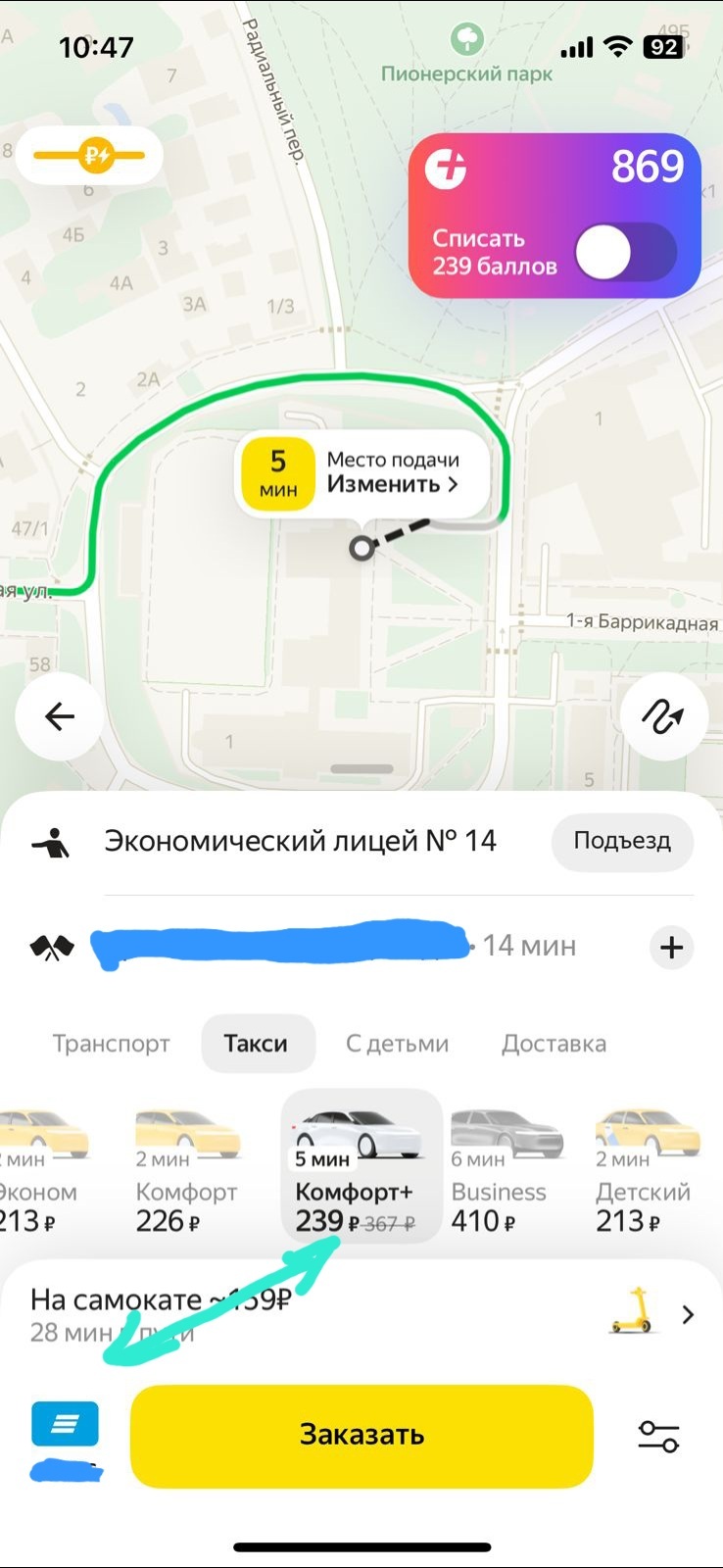Order the taxi with 'Заказать'
Viewport: 723px width, 1568px height.
point(361,1436)
